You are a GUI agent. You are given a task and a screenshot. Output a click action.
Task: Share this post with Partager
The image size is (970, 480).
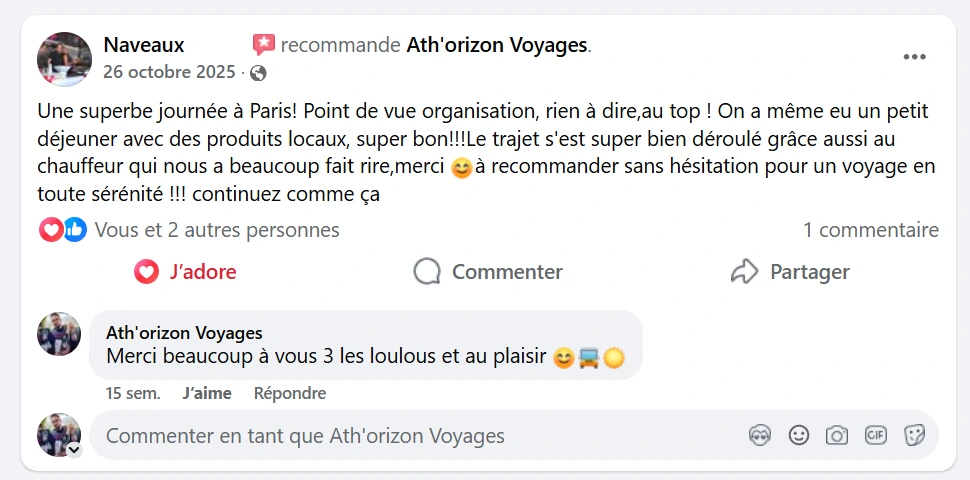coord(790,272)
